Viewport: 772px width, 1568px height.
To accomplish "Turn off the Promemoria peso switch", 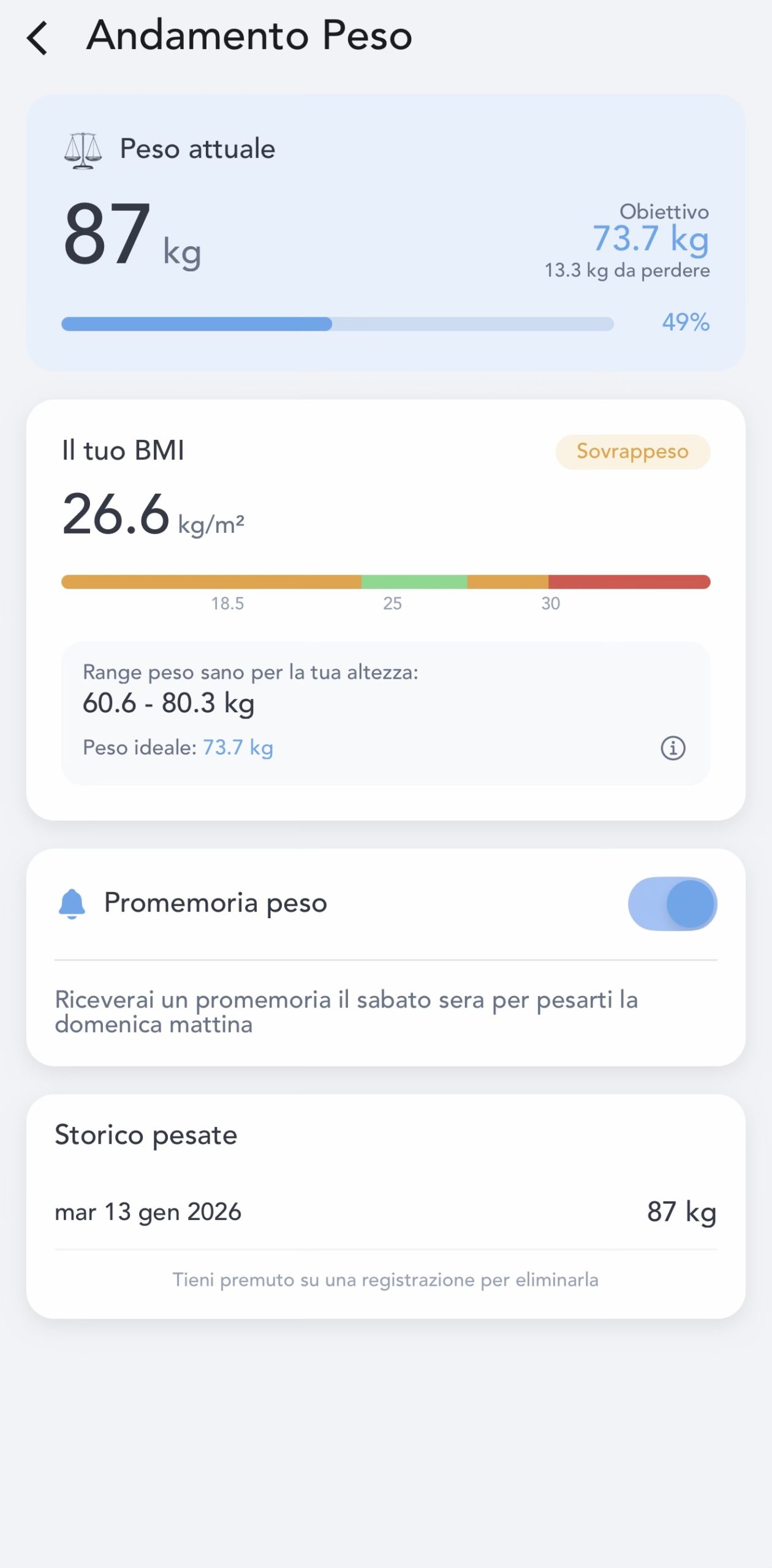I will [x=672, y=904].
